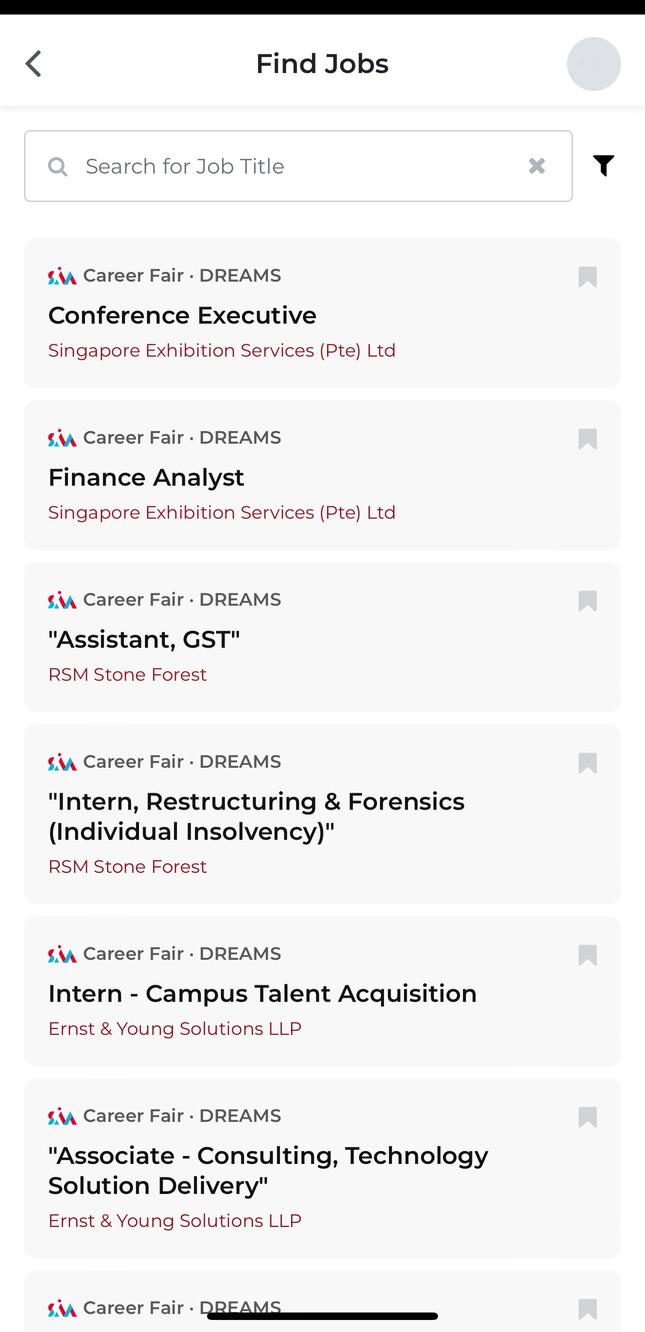Save the Intern, Restructuring & Forensics job
This screenshot has width=645, height=1332.
click(x=588, y=763)
